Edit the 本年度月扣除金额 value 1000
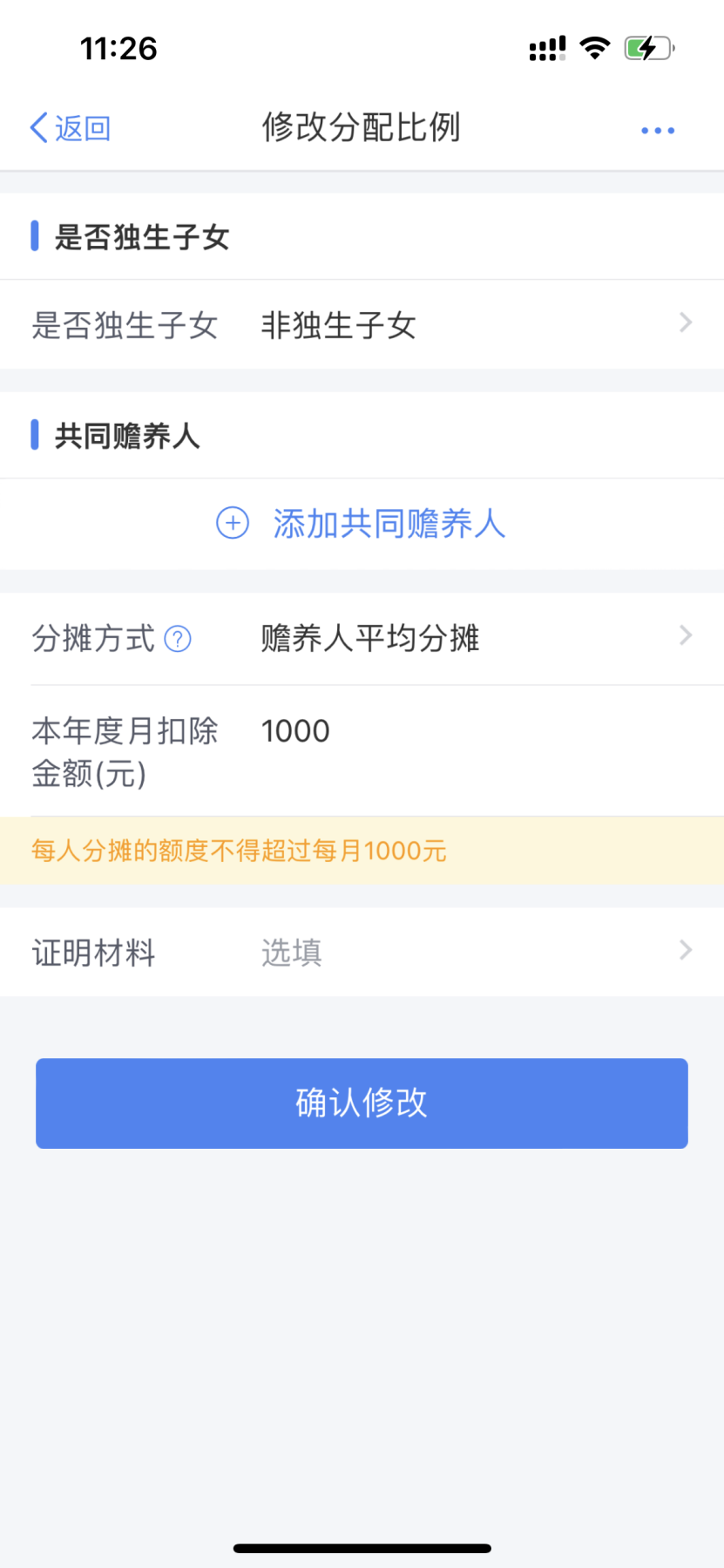The image size is (724, 1568). tap(295, 731)
